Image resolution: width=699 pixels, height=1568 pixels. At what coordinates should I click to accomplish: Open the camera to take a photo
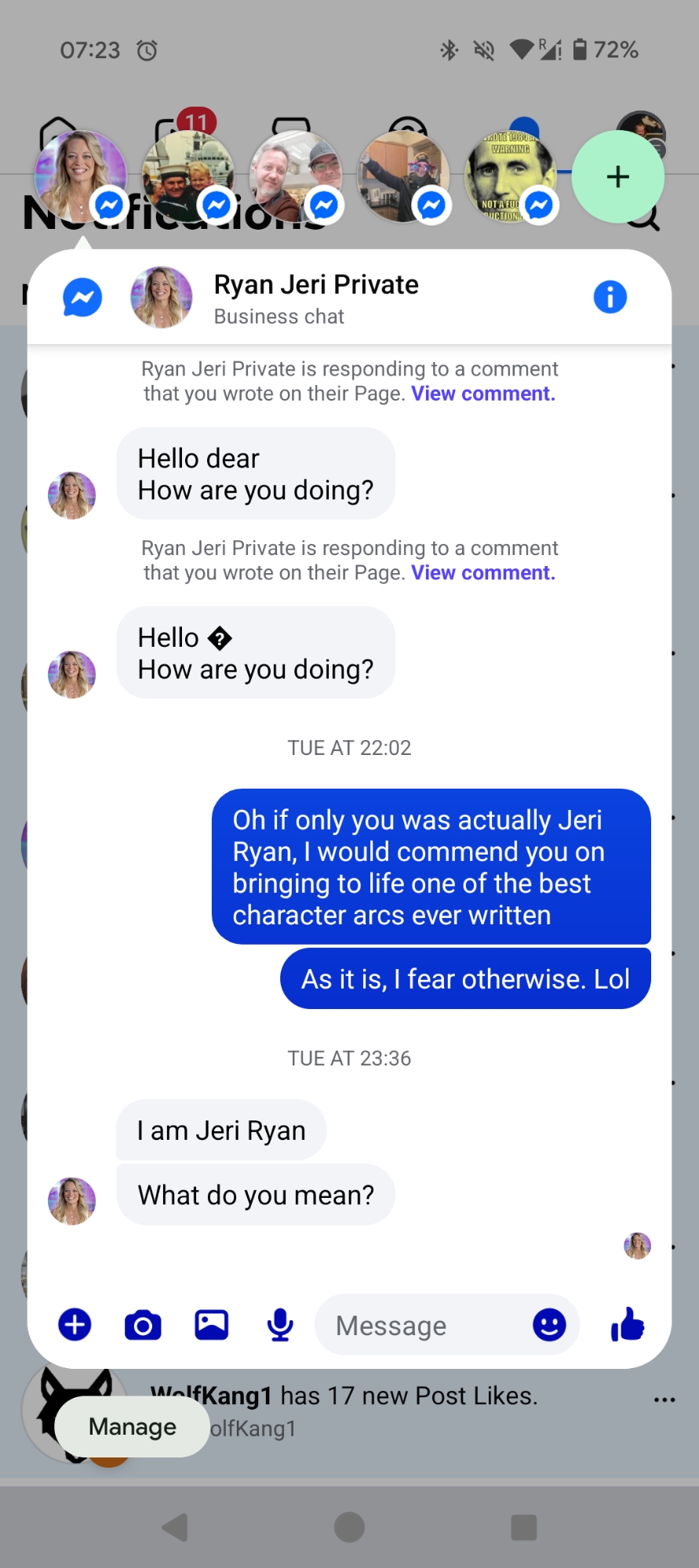point(143,1325)
